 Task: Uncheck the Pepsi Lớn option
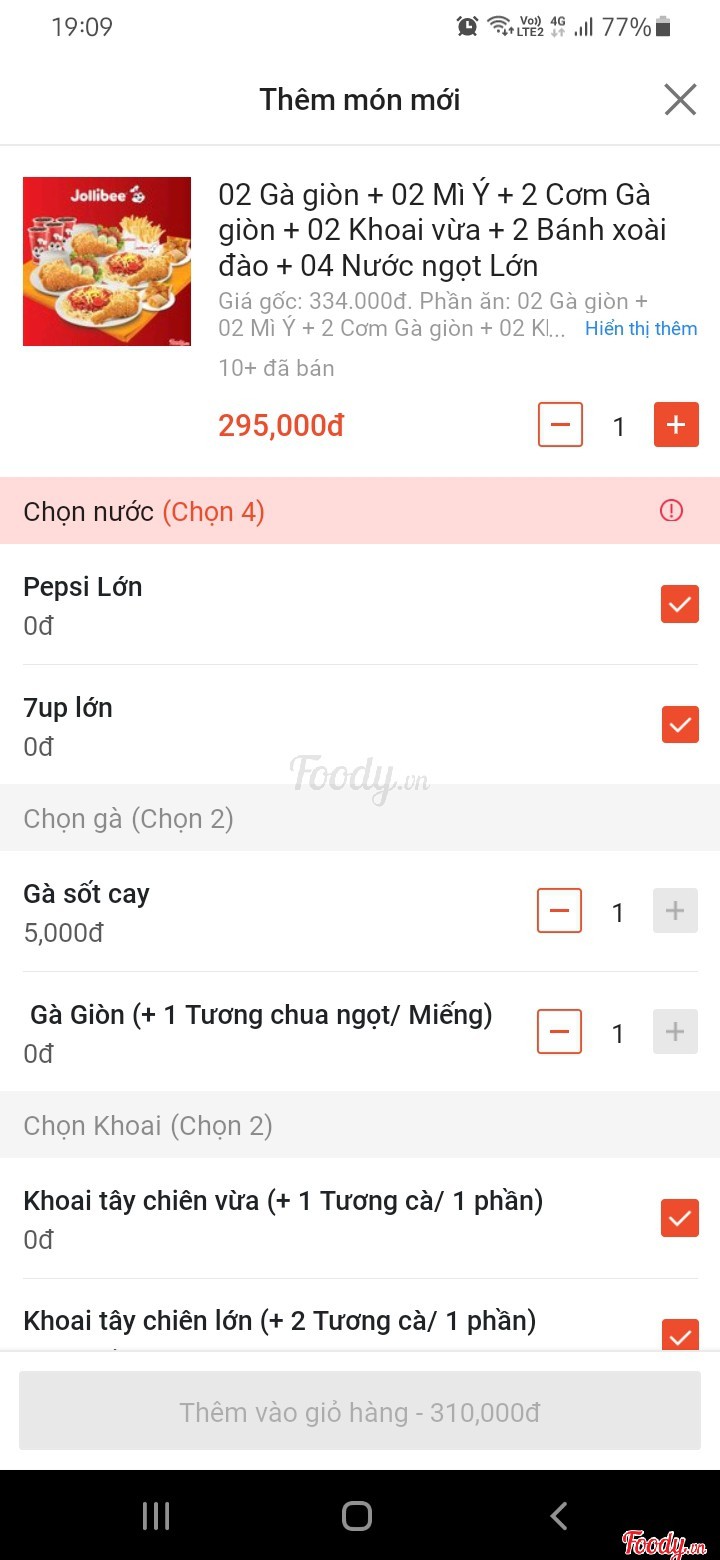tap(680, 604)
